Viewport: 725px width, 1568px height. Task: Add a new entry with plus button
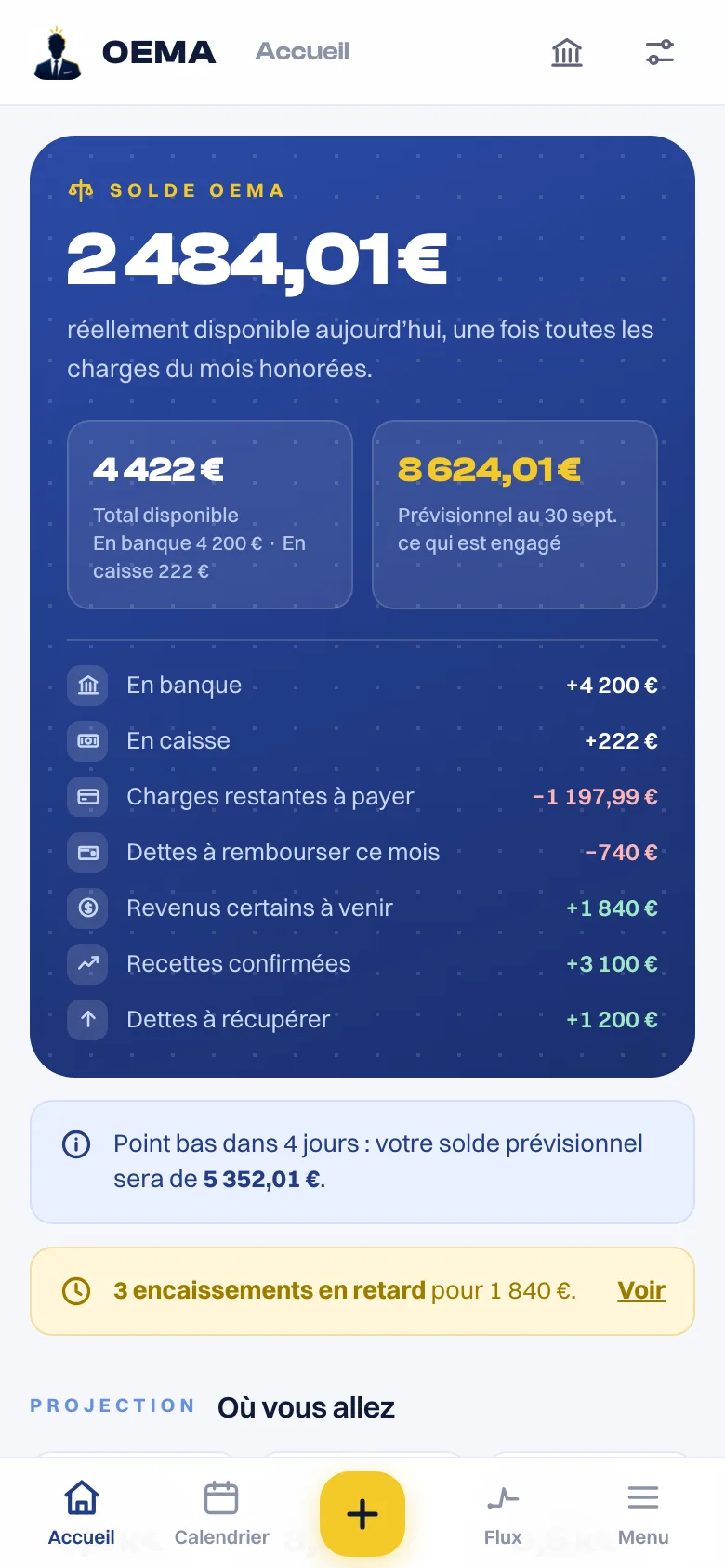(x=362, y=1514)
